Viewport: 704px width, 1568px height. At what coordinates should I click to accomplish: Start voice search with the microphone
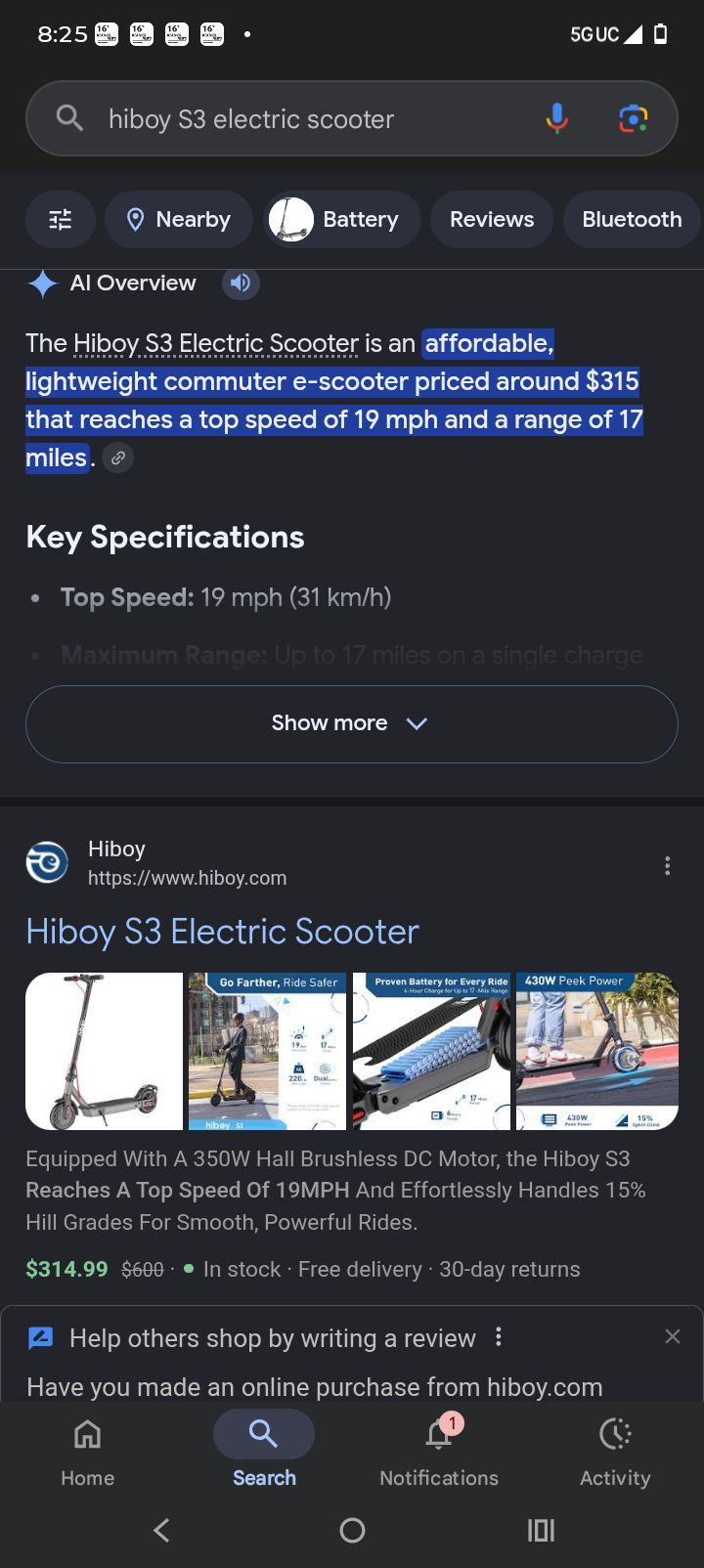coord(556,118)
